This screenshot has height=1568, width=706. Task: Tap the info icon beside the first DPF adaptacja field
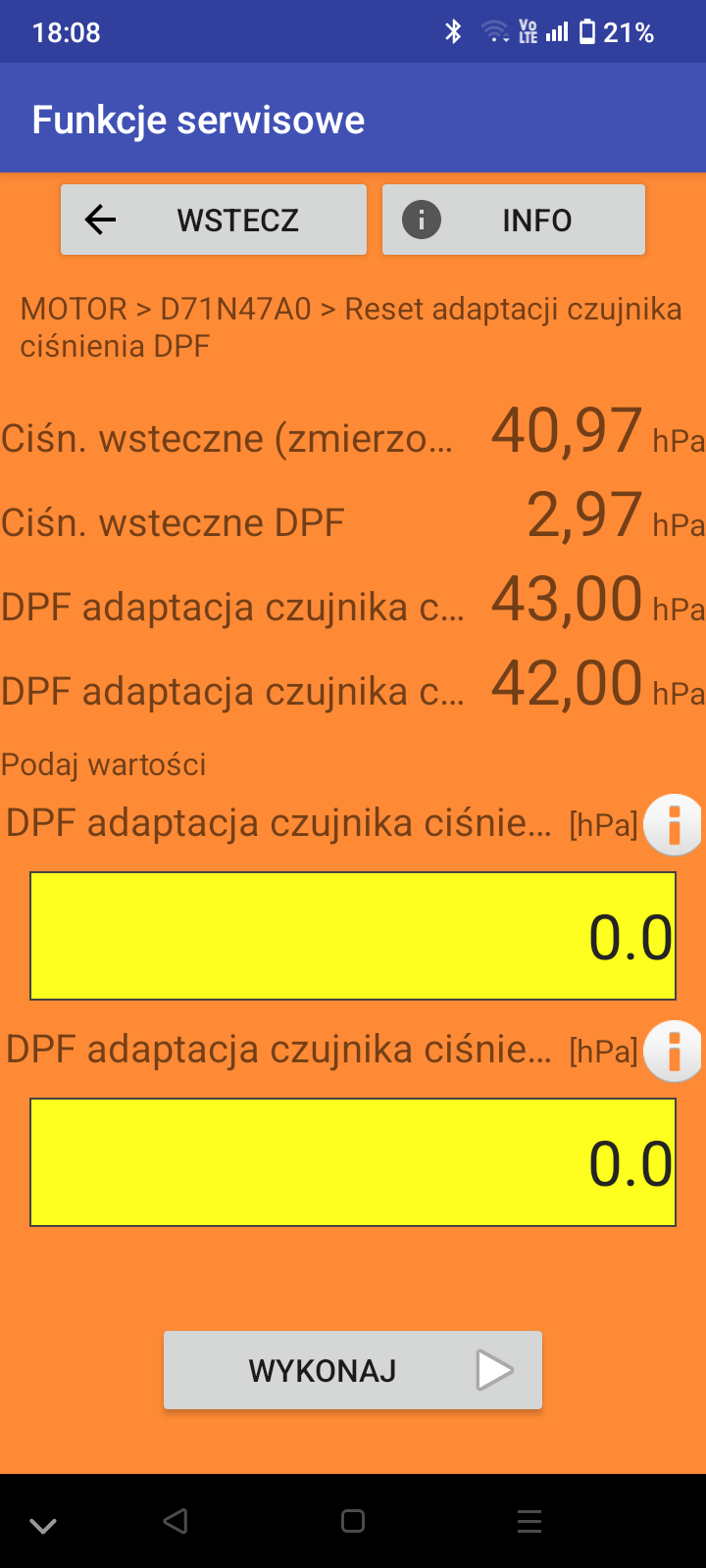tap(674, 824)
